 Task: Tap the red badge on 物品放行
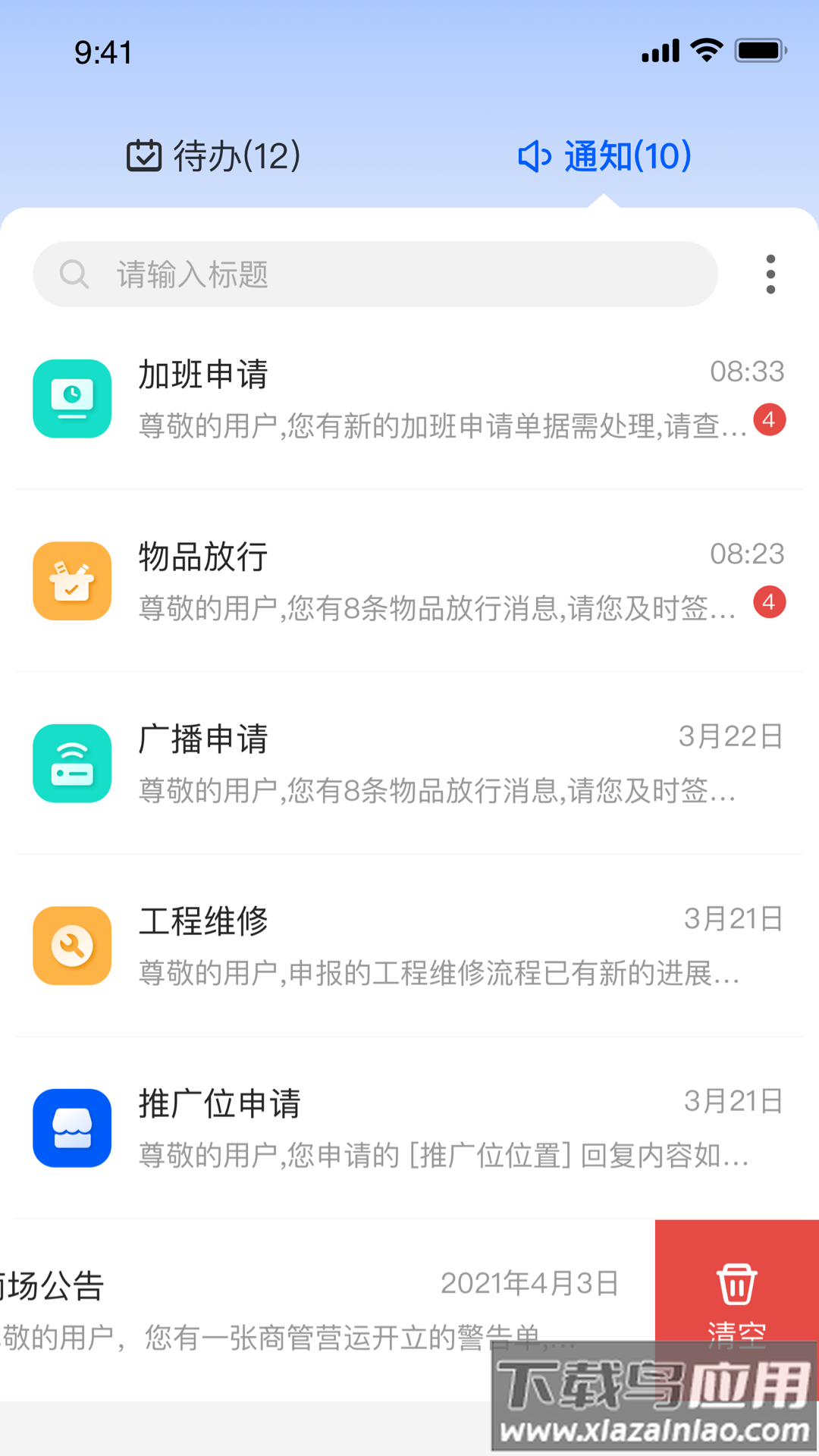pyautogui.click(x=768, y=602)
